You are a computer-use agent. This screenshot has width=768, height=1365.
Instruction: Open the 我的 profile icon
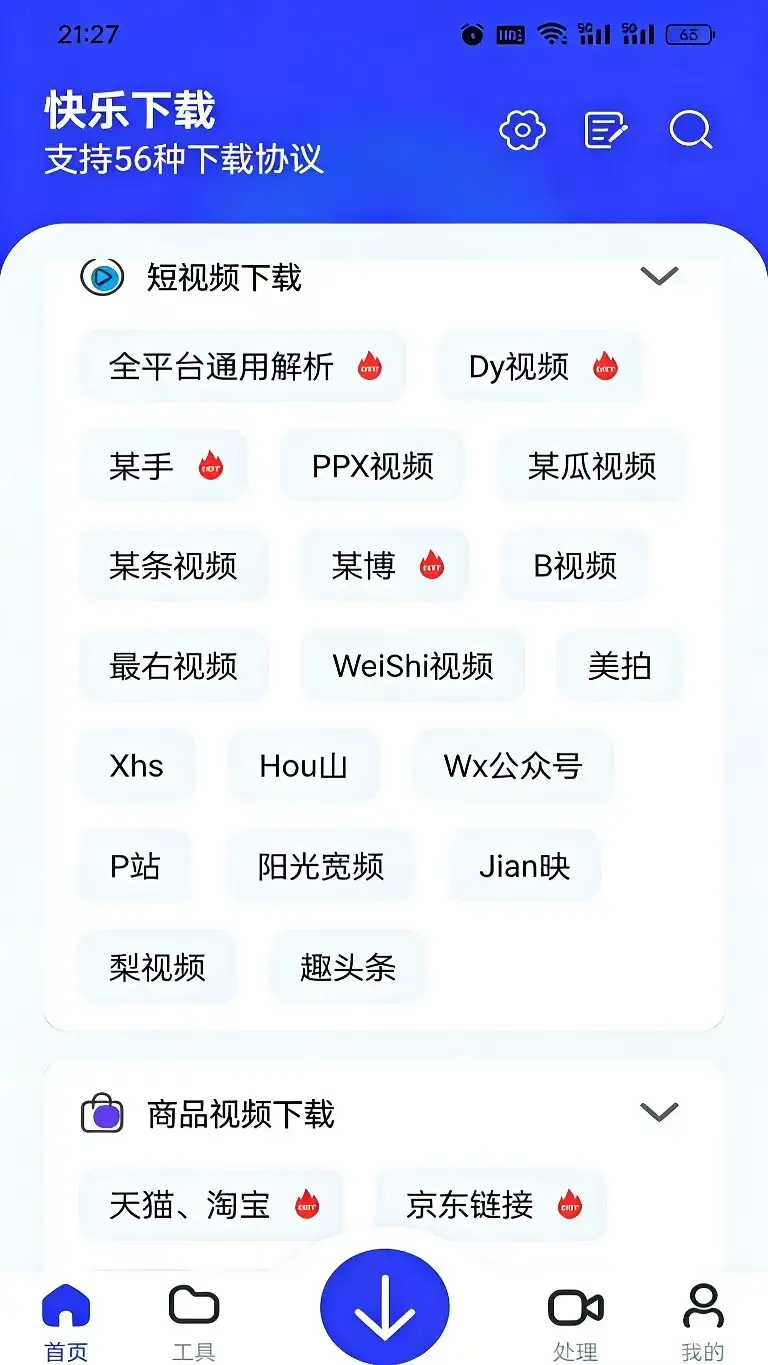702,1305
